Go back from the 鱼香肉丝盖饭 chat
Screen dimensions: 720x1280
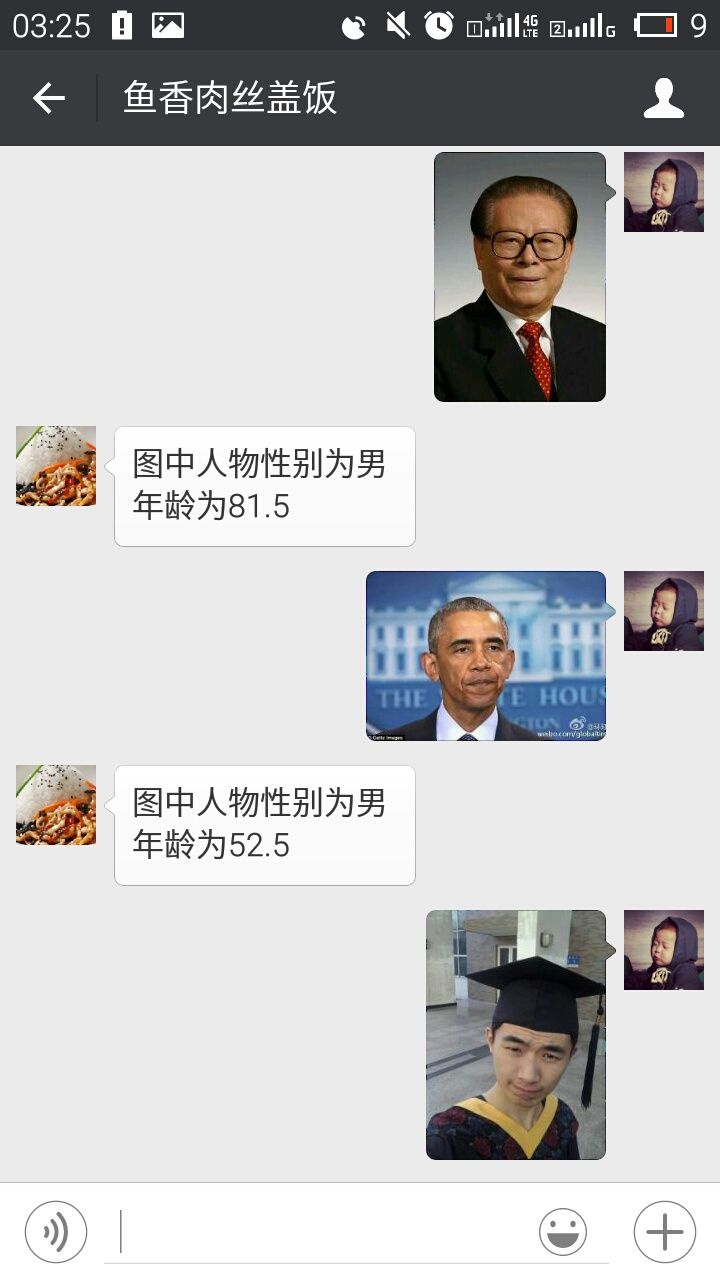(48, 98)
